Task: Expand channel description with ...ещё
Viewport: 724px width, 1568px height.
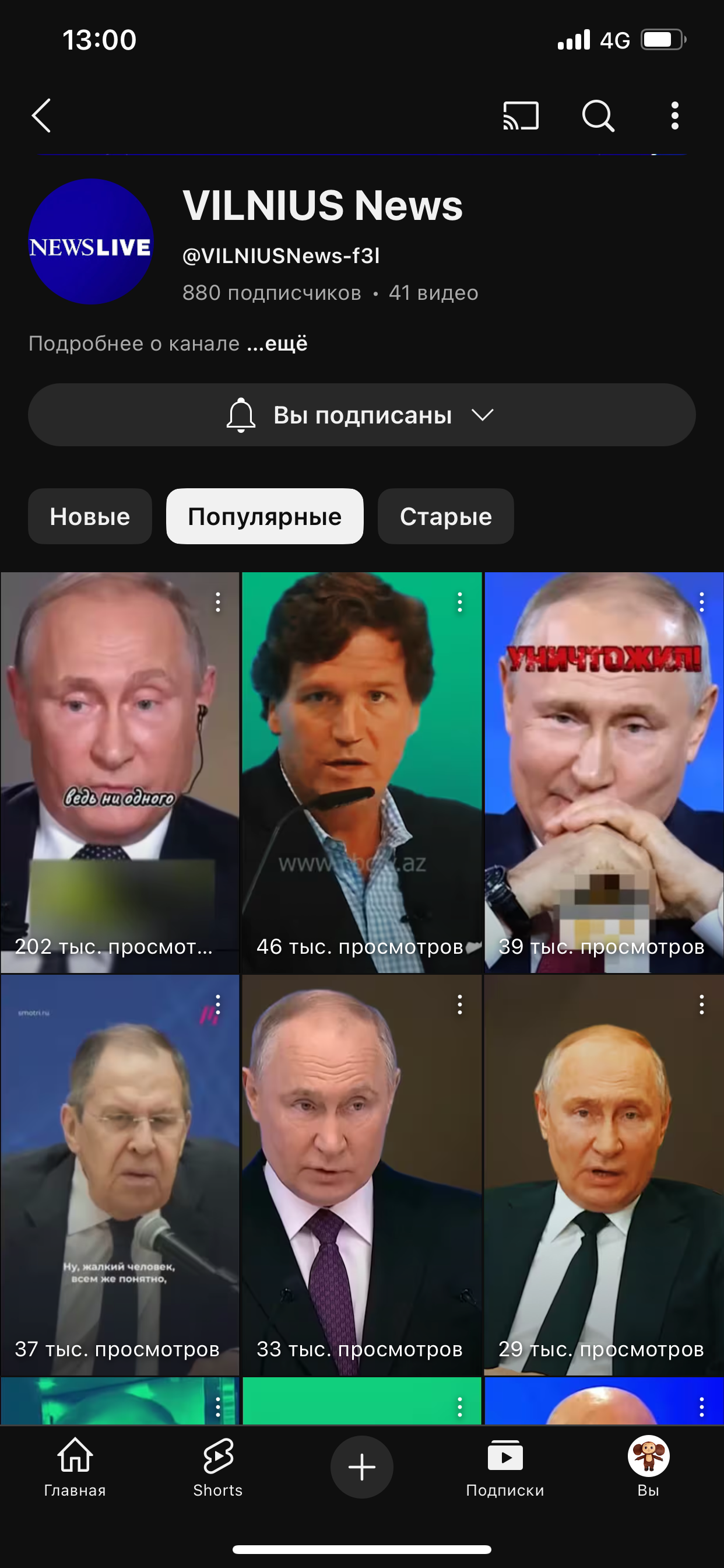Action: 277,342
